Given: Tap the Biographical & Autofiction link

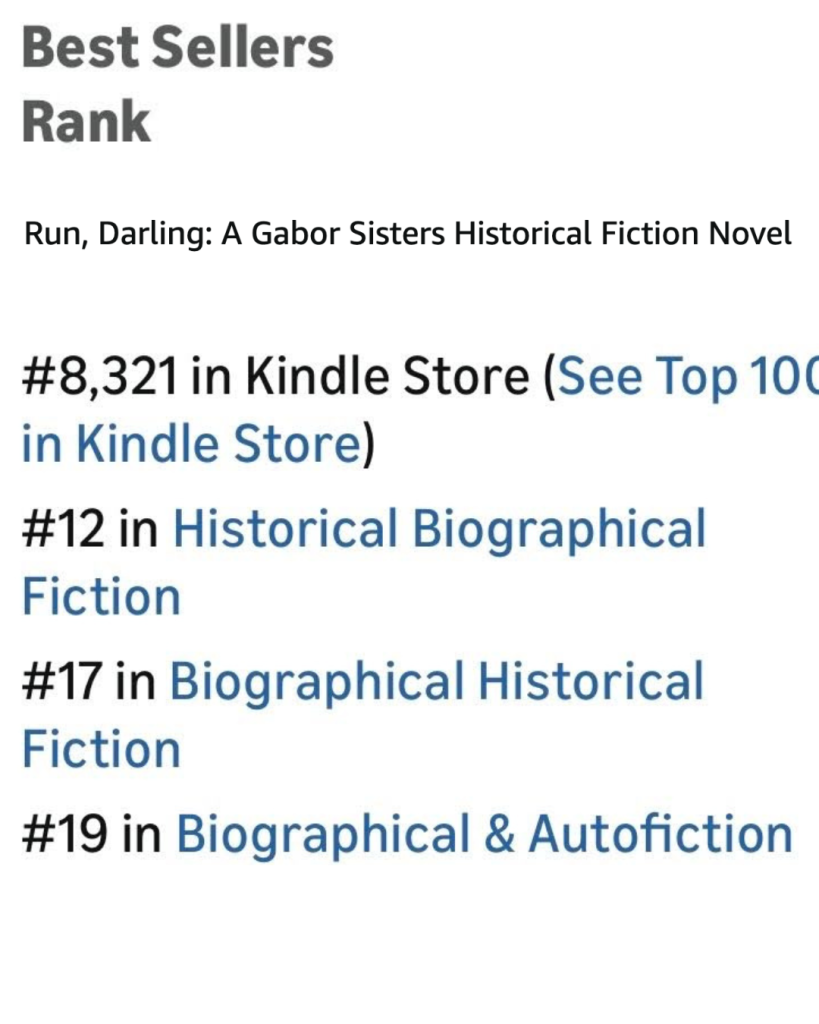Looking at the screenshot, I should [484, 835].
